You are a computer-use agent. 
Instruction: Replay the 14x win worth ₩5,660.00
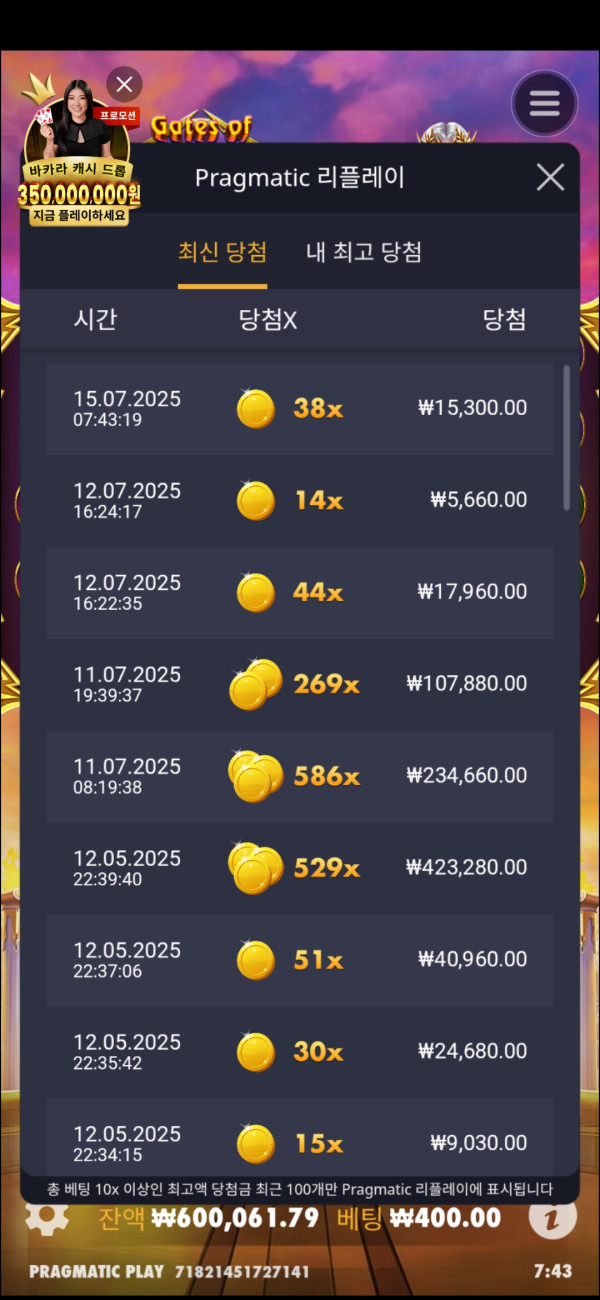pyautogui.click(x=300, y=500)
